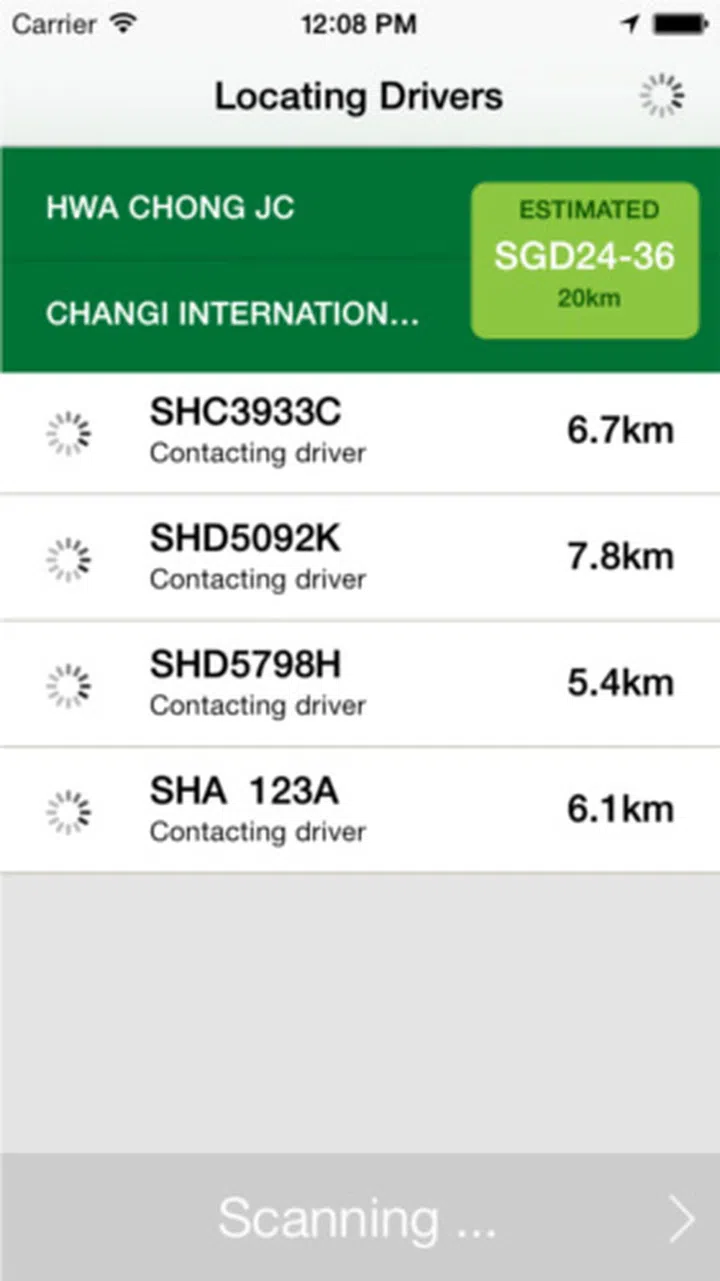
Task: View driver SHD5798H at 5.4km
Action: [360, 684]
